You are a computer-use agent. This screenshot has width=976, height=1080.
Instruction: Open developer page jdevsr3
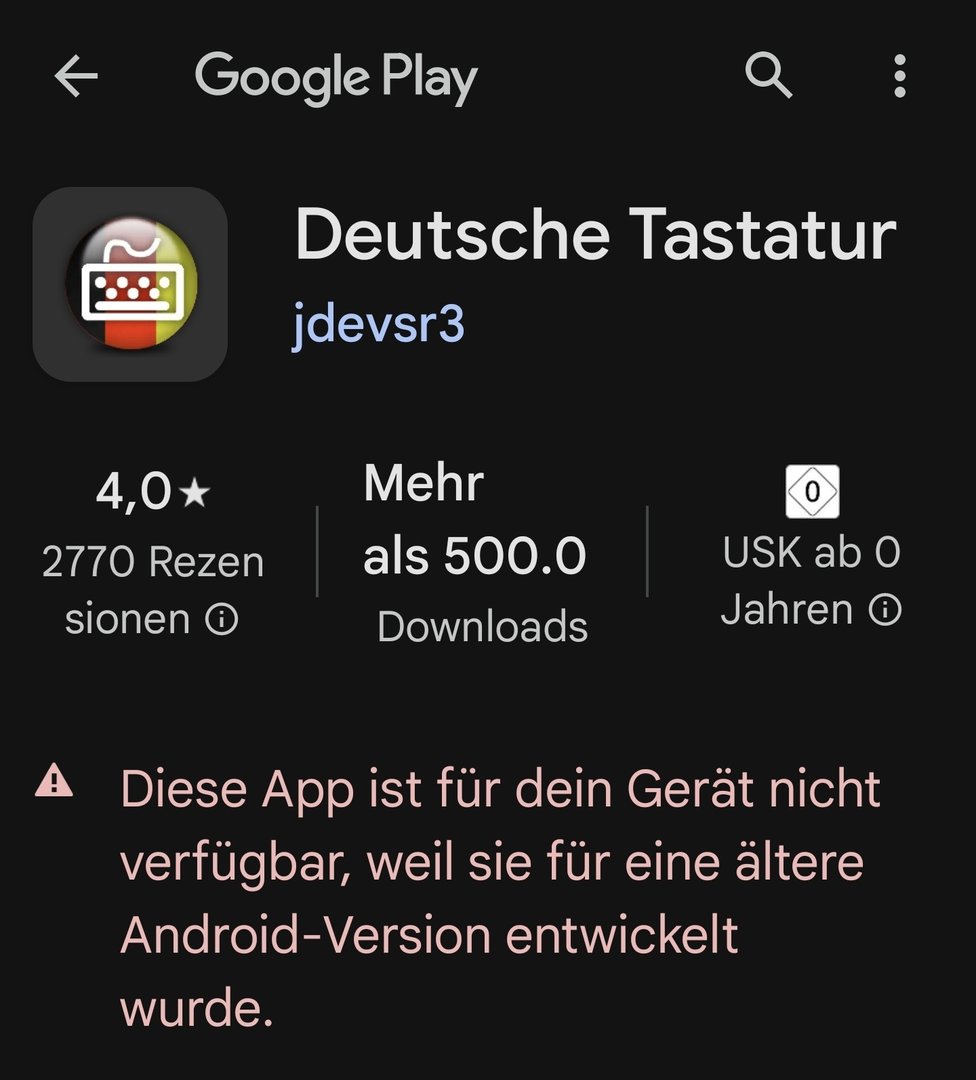378,325
